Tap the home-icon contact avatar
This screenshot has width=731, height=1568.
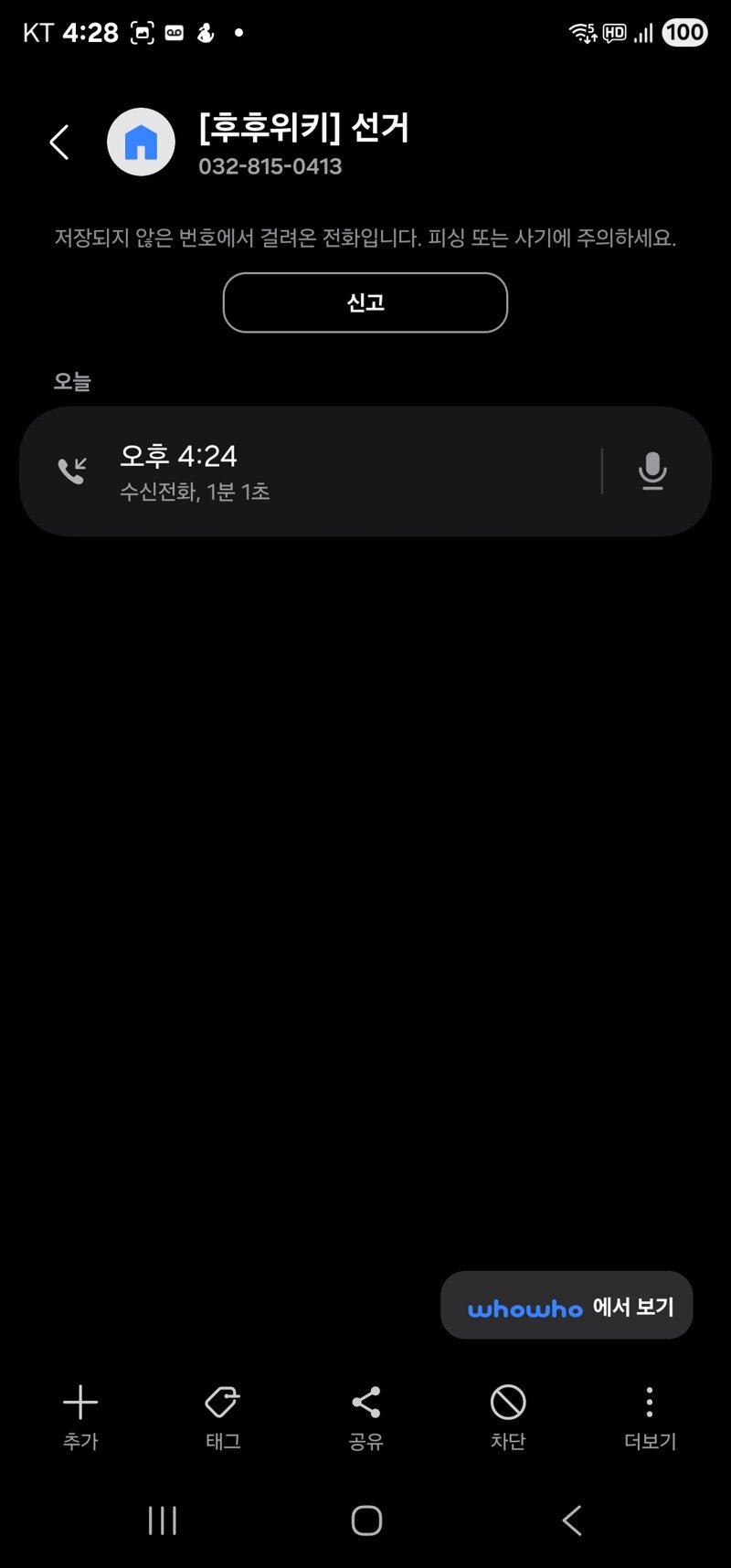[x=141, y=143]
